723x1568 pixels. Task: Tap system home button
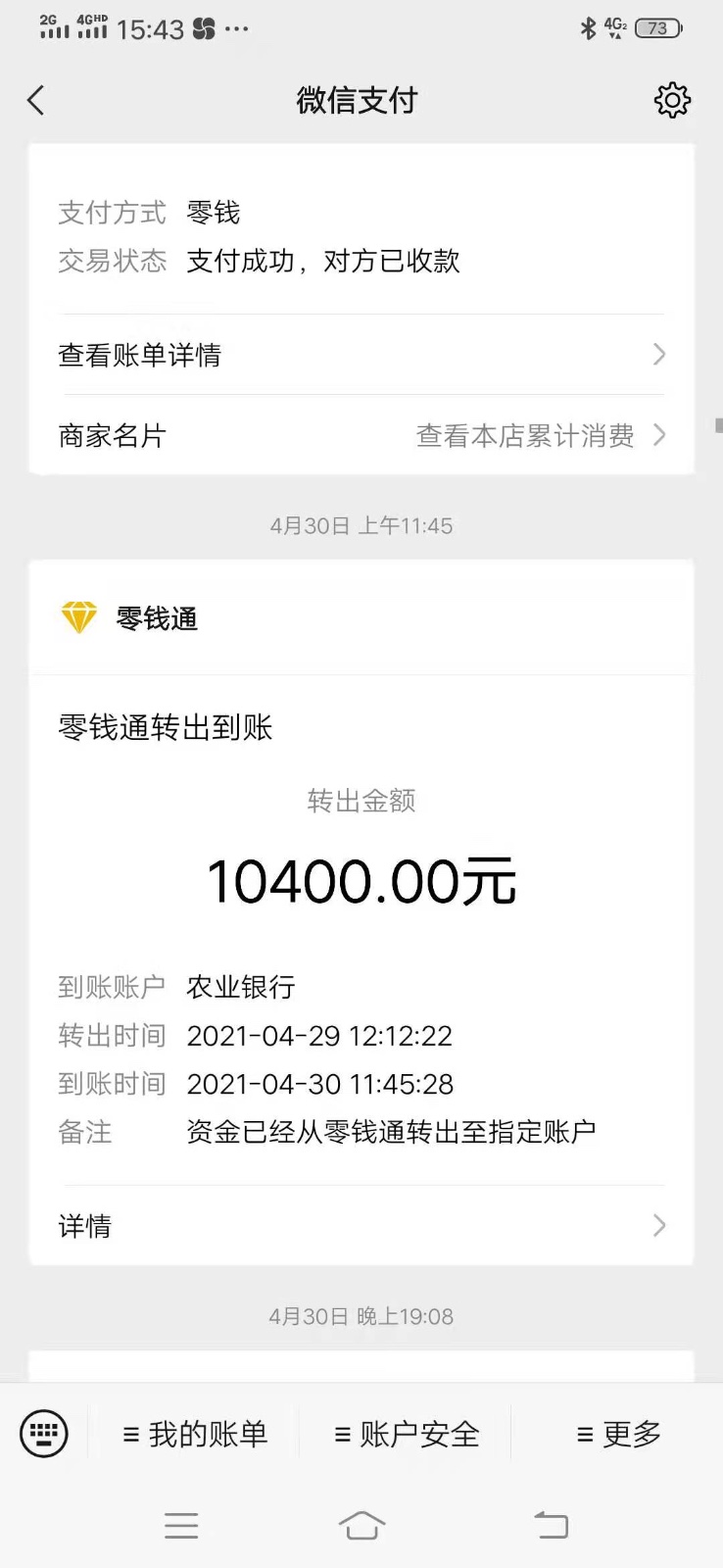click(361, 1525)
